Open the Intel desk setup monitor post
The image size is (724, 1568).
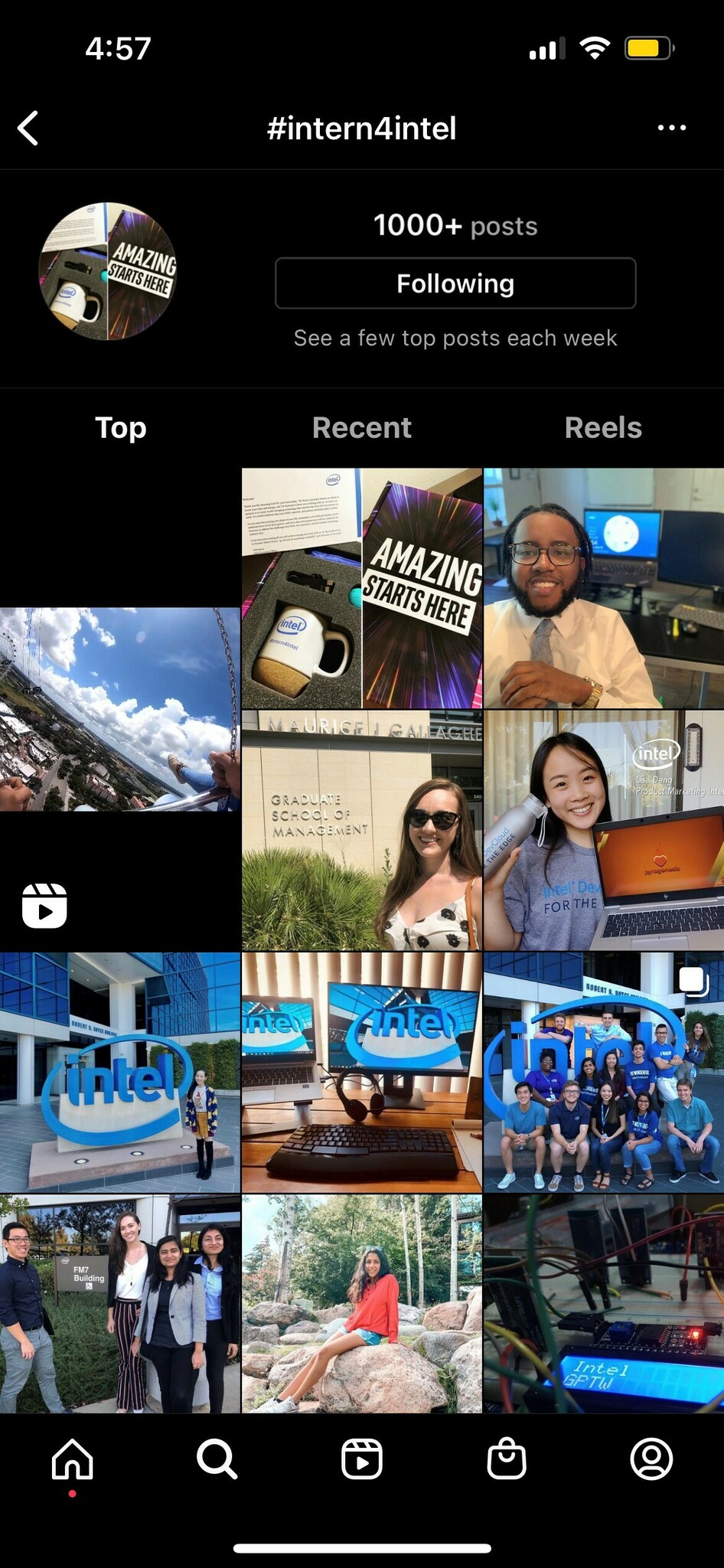pyautogui.click(x=362, y=1072)
